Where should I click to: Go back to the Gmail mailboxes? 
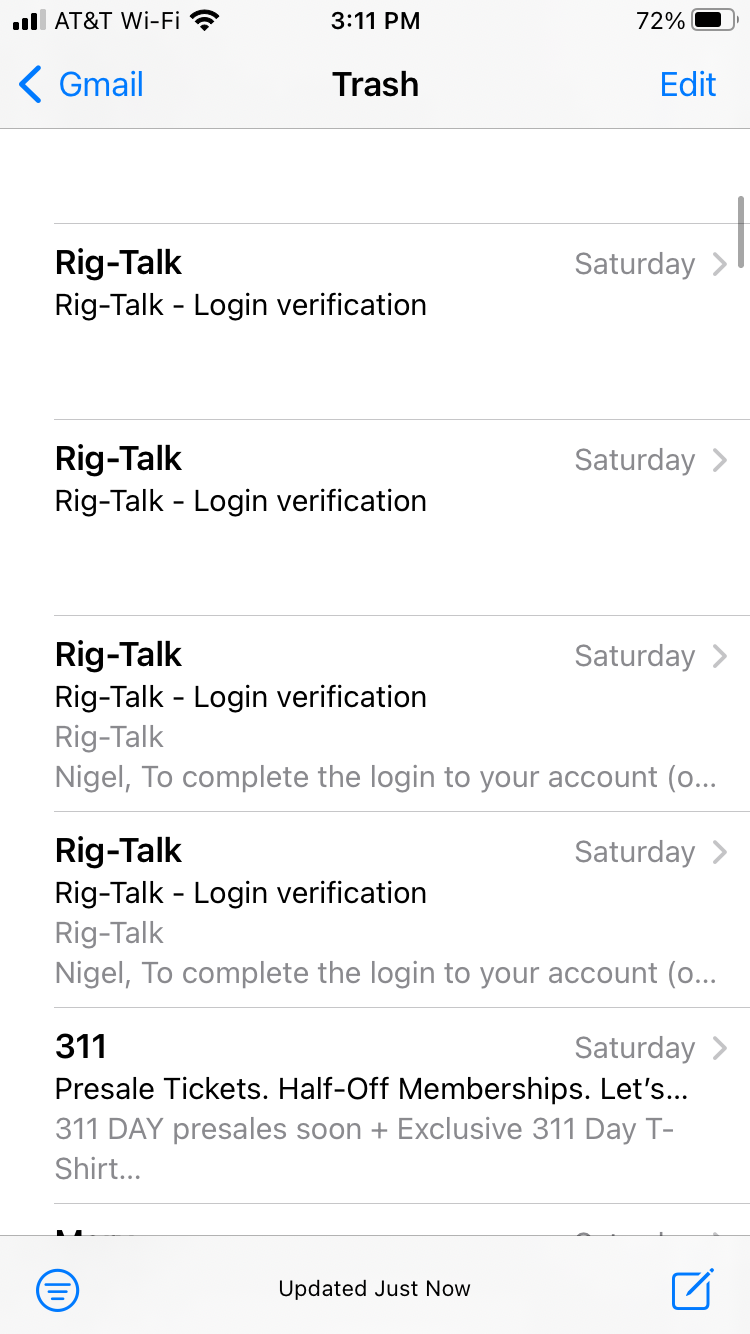(82, 85)
